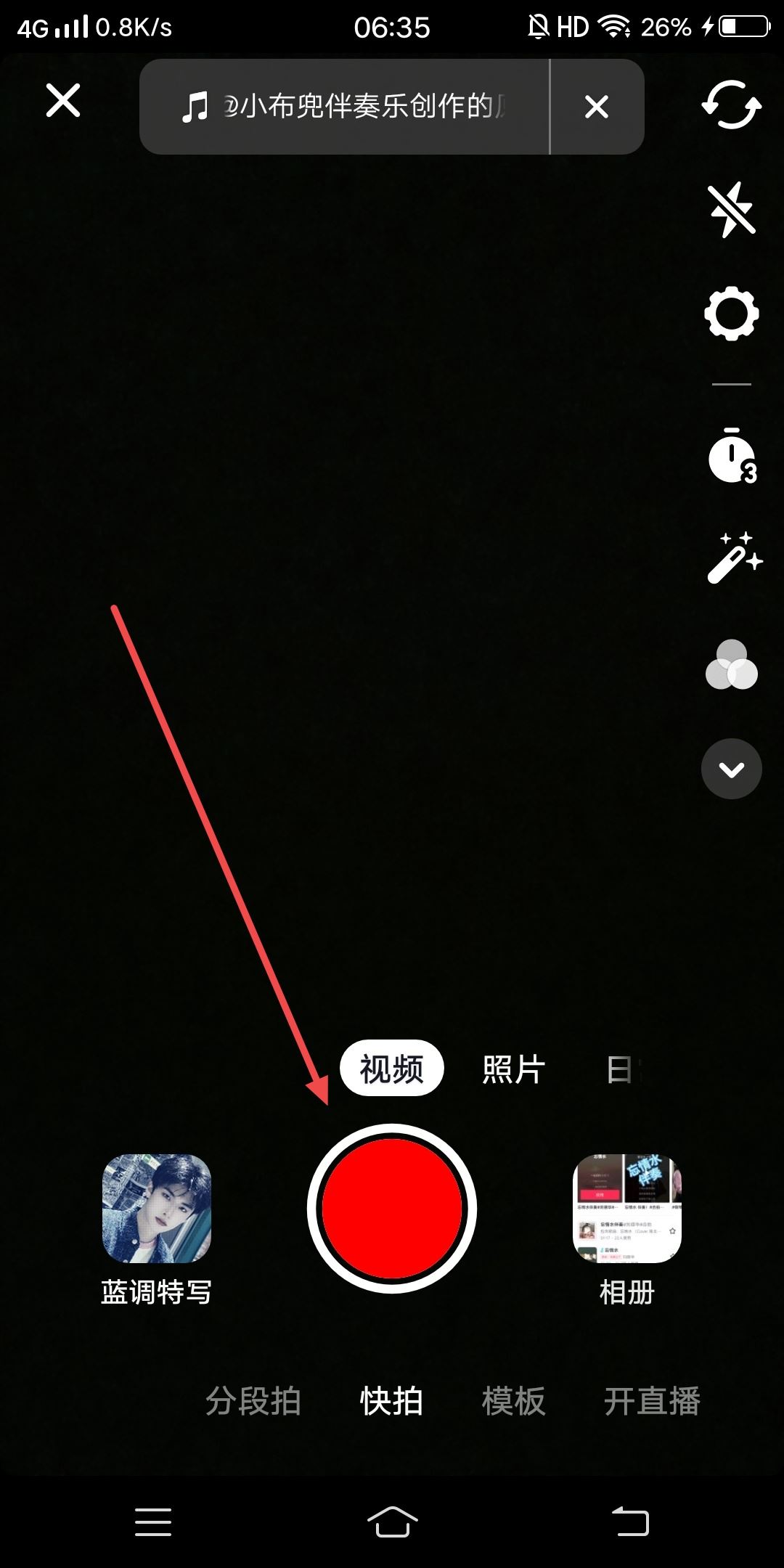Switch to 开直播 tab

click(x=651, y=1401)
